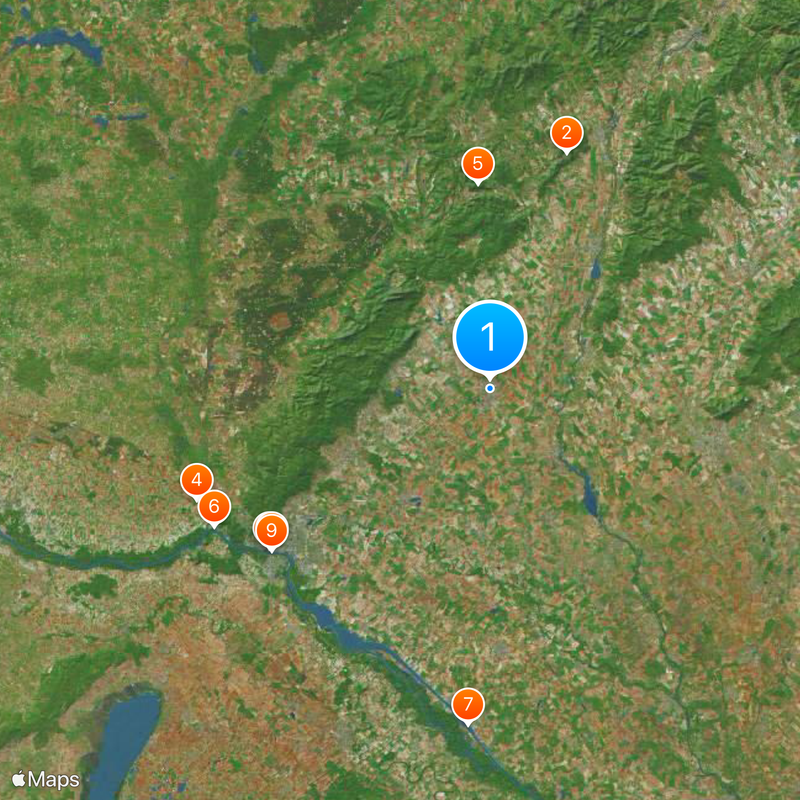Select the large blue pin numbered 1
Viewport: 800px width, 800px height.
click(x=490, y=337)
